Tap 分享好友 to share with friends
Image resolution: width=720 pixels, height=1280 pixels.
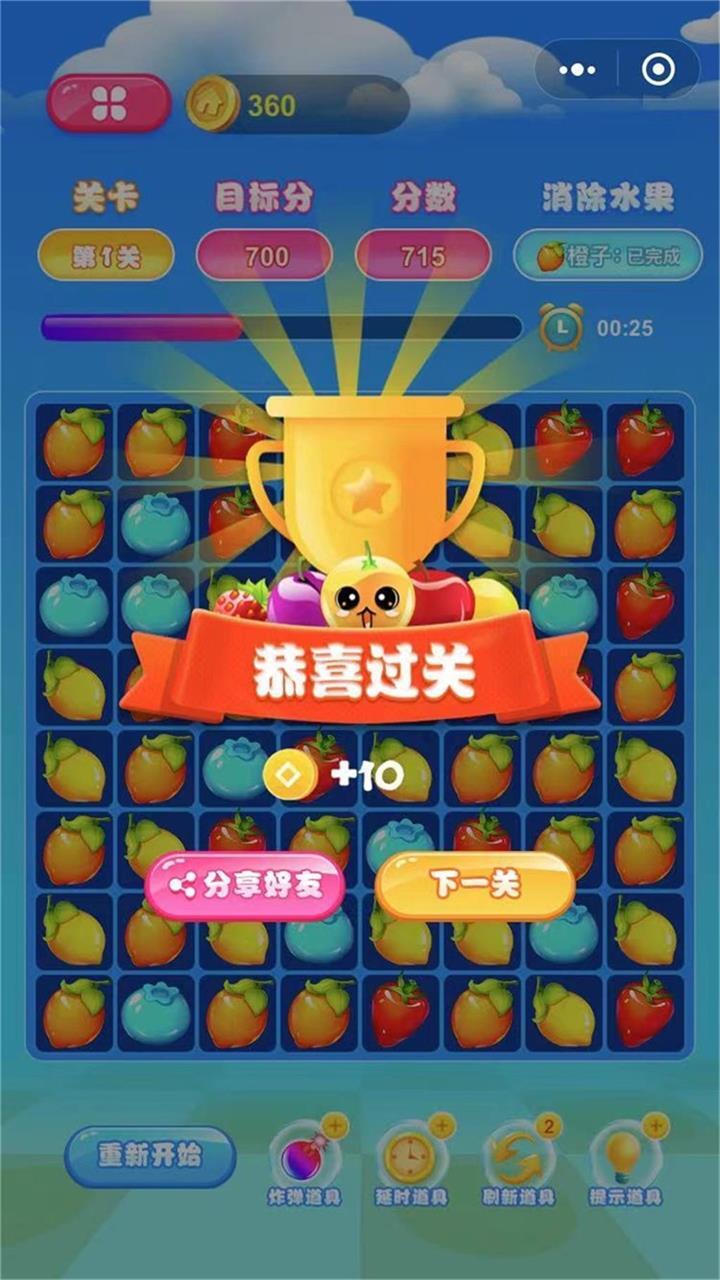(246, 885)
